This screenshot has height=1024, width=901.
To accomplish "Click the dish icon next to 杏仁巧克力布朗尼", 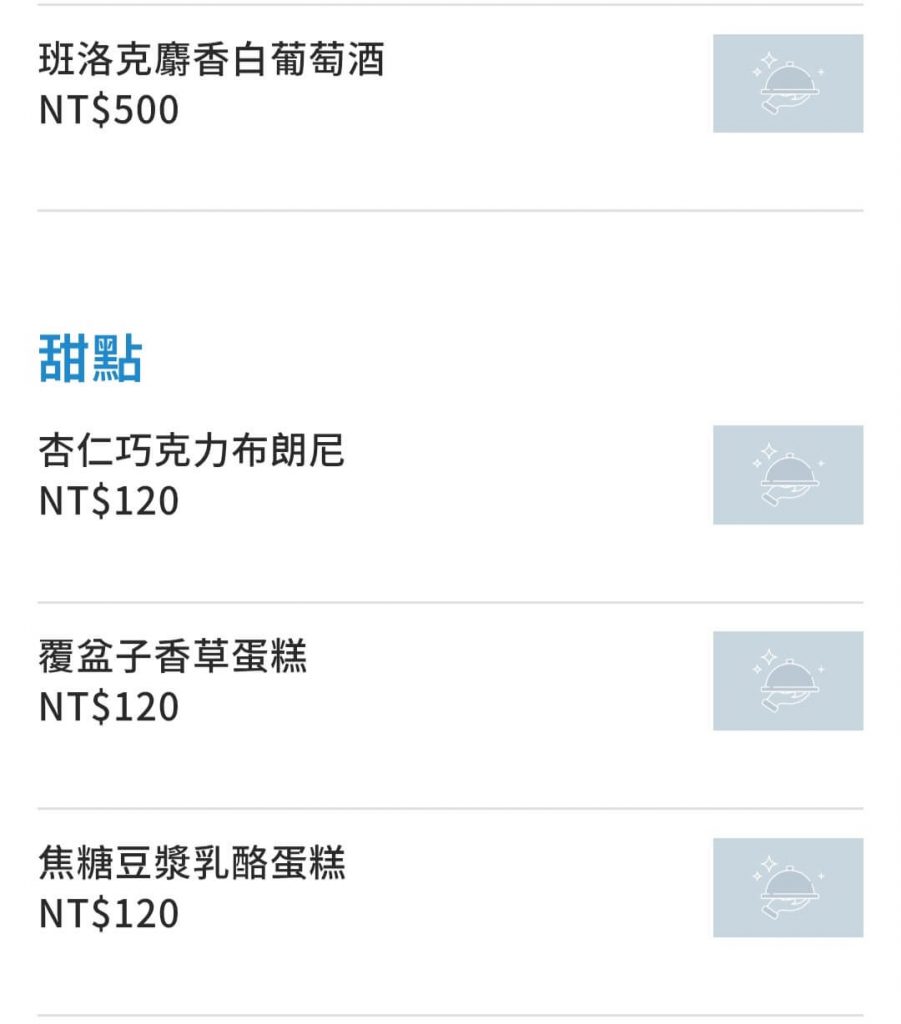I will 787,475.
